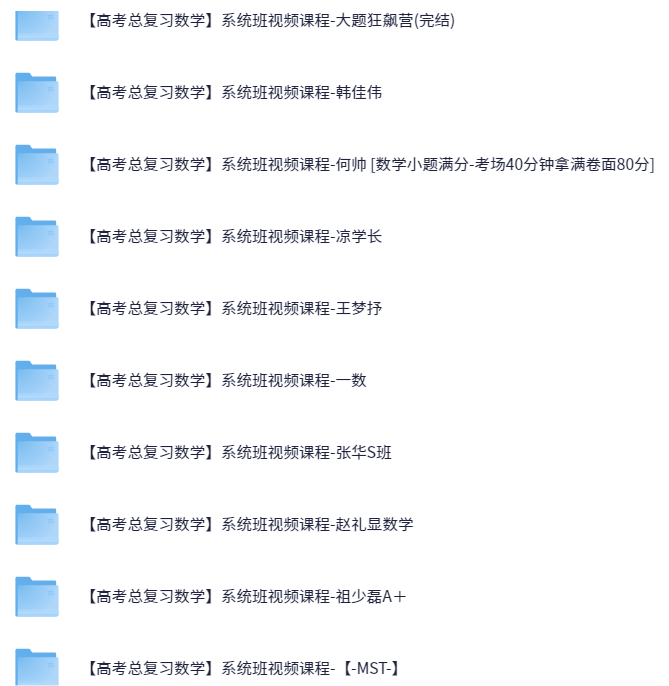
Task: Open the 大题狂飙营(完结) folder
Action: (270, 21)
